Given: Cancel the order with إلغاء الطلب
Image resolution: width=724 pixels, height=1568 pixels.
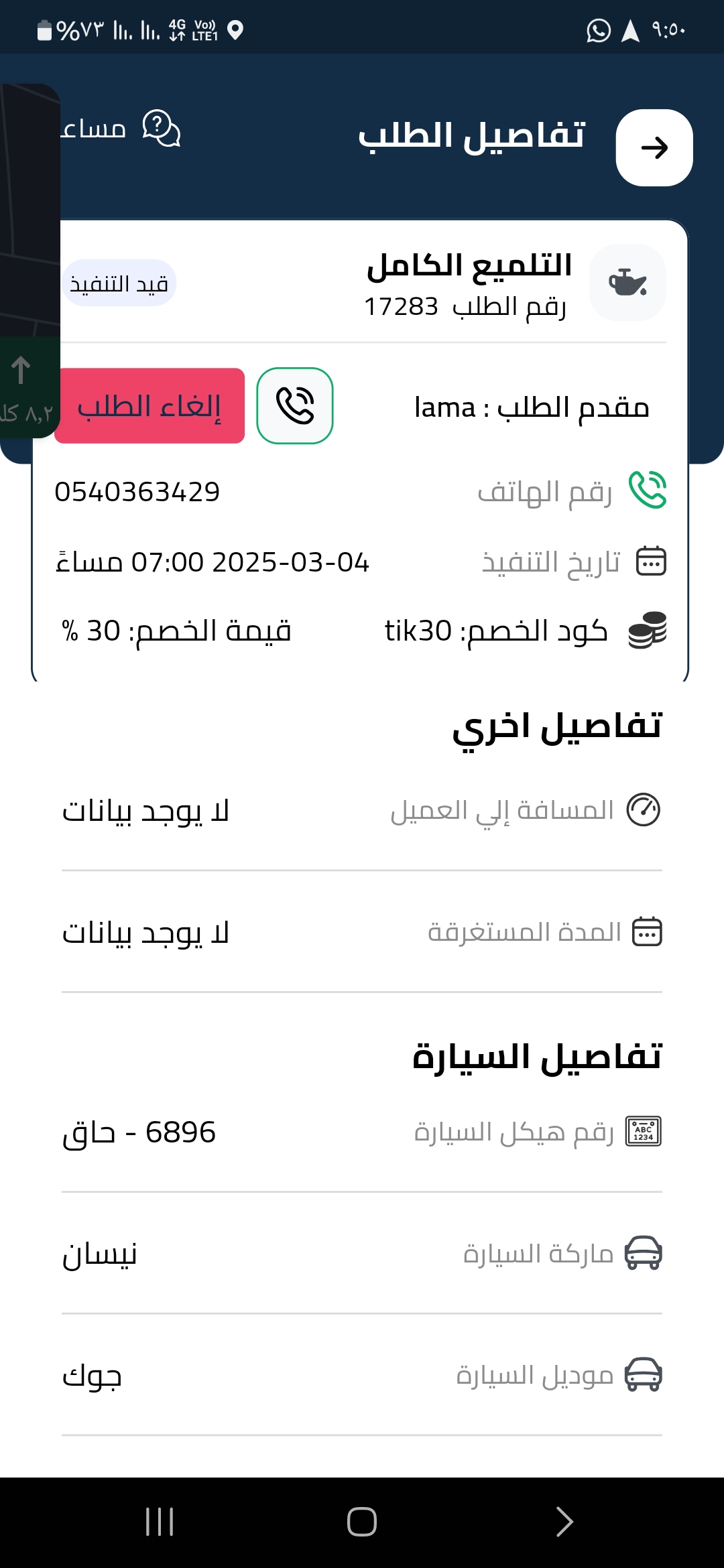Looking at the screenshot, I should [x=149, y=405].
